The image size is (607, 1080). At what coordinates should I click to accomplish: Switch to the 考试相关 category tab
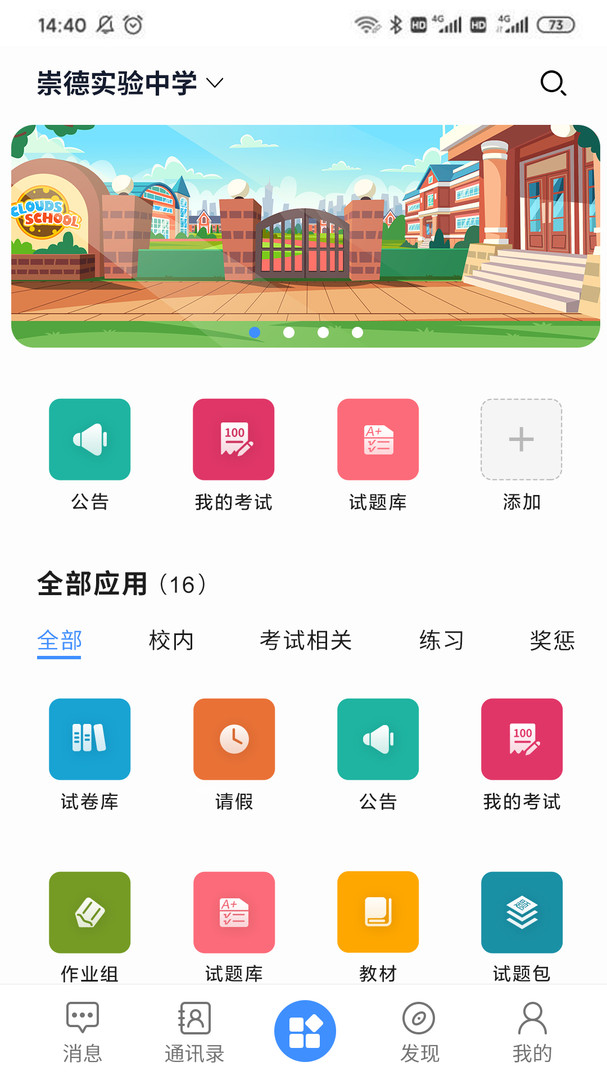[305, 640]
